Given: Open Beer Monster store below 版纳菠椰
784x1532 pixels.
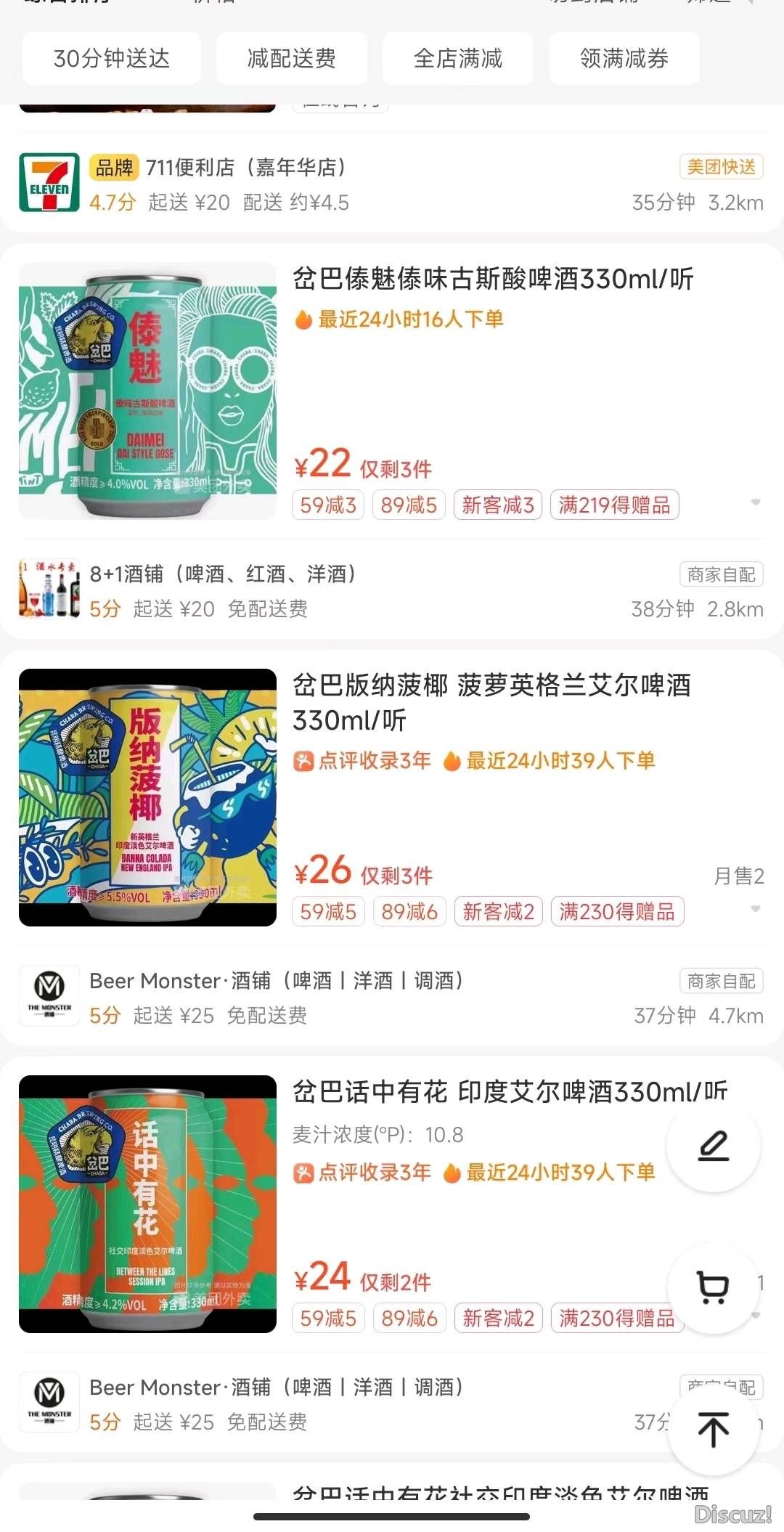Looking at the screenshot, I should tap(276, 981).
